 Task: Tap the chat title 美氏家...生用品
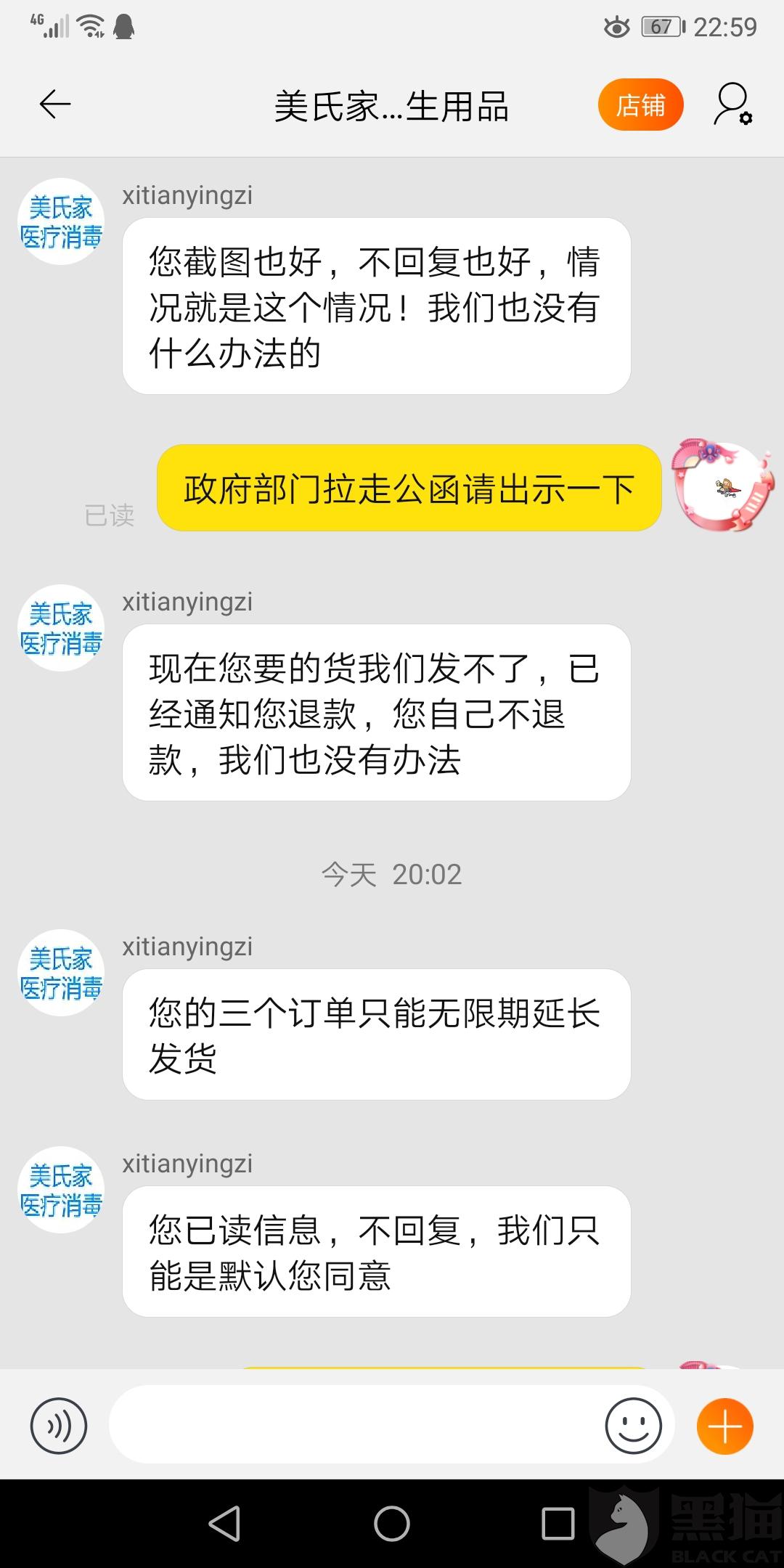[x=392, y=105]
